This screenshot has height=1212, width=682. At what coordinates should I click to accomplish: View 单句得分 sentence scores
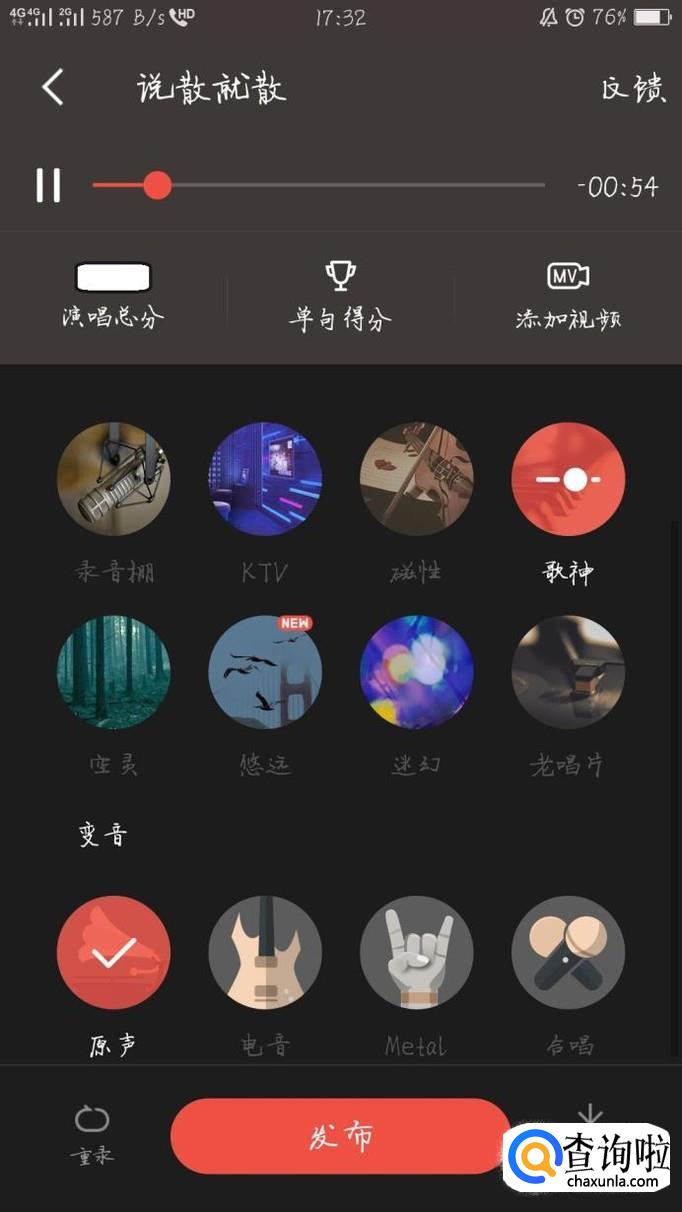point(340,295)
